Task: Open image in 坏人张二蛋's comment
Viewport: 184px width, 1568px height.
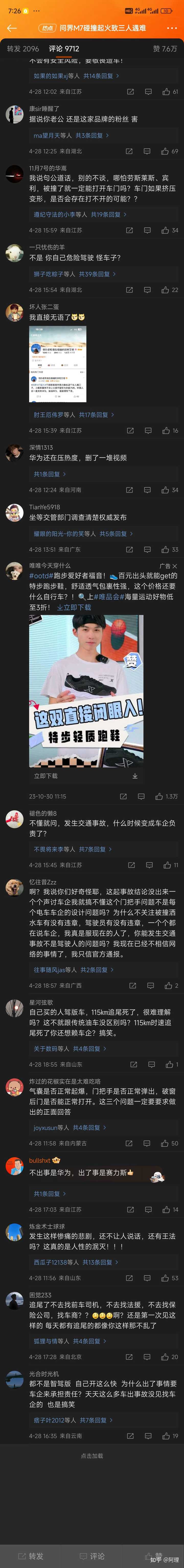Action: tap(58, 364)
